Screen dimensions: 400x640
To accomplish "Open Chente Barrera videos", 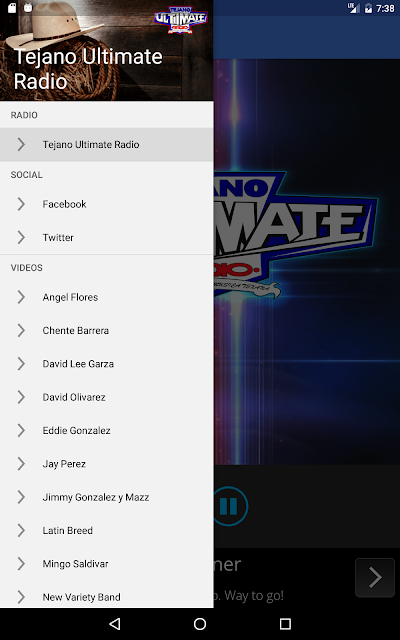I will (107, 331).
